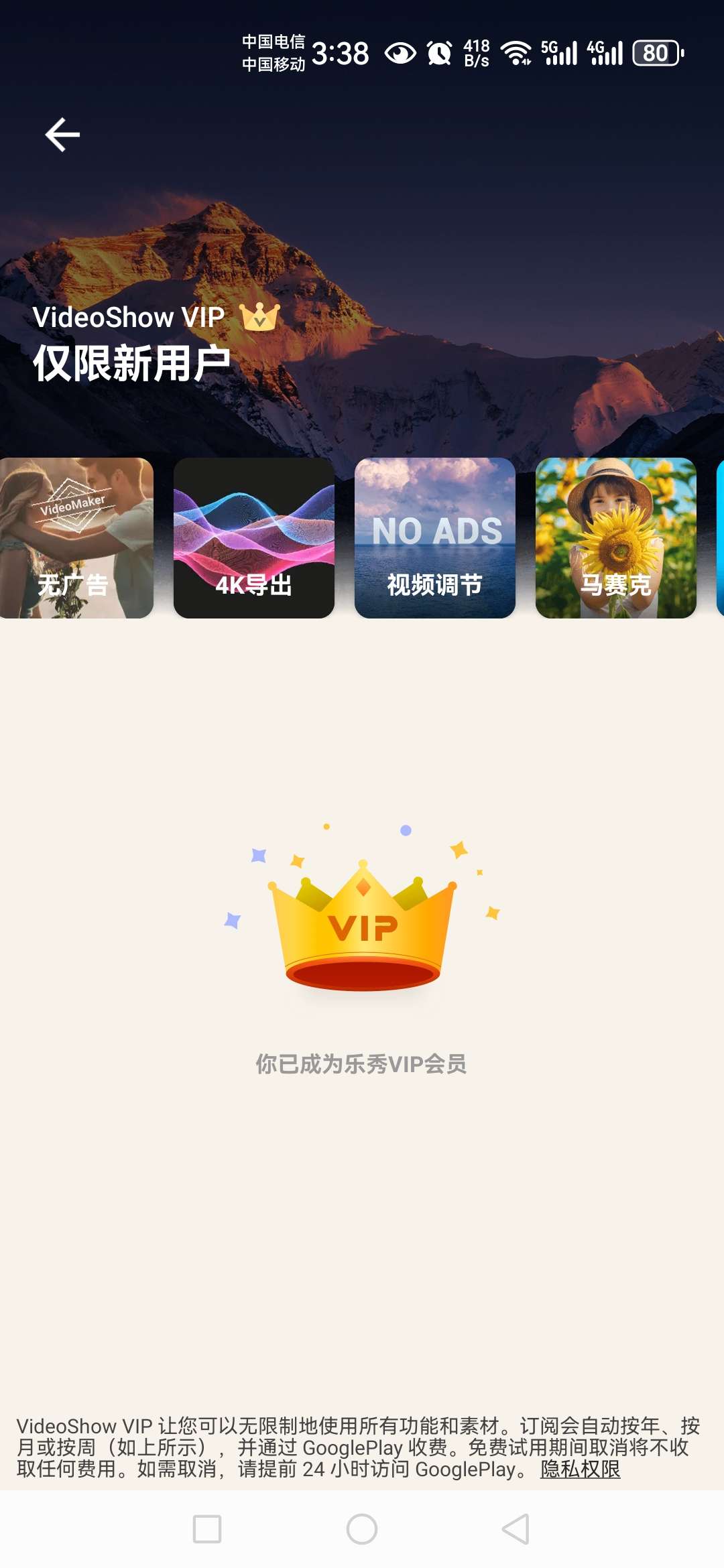View the 马赛克 feature card
The width and height of the screenshot is (724, 1568).
point(615,537)
